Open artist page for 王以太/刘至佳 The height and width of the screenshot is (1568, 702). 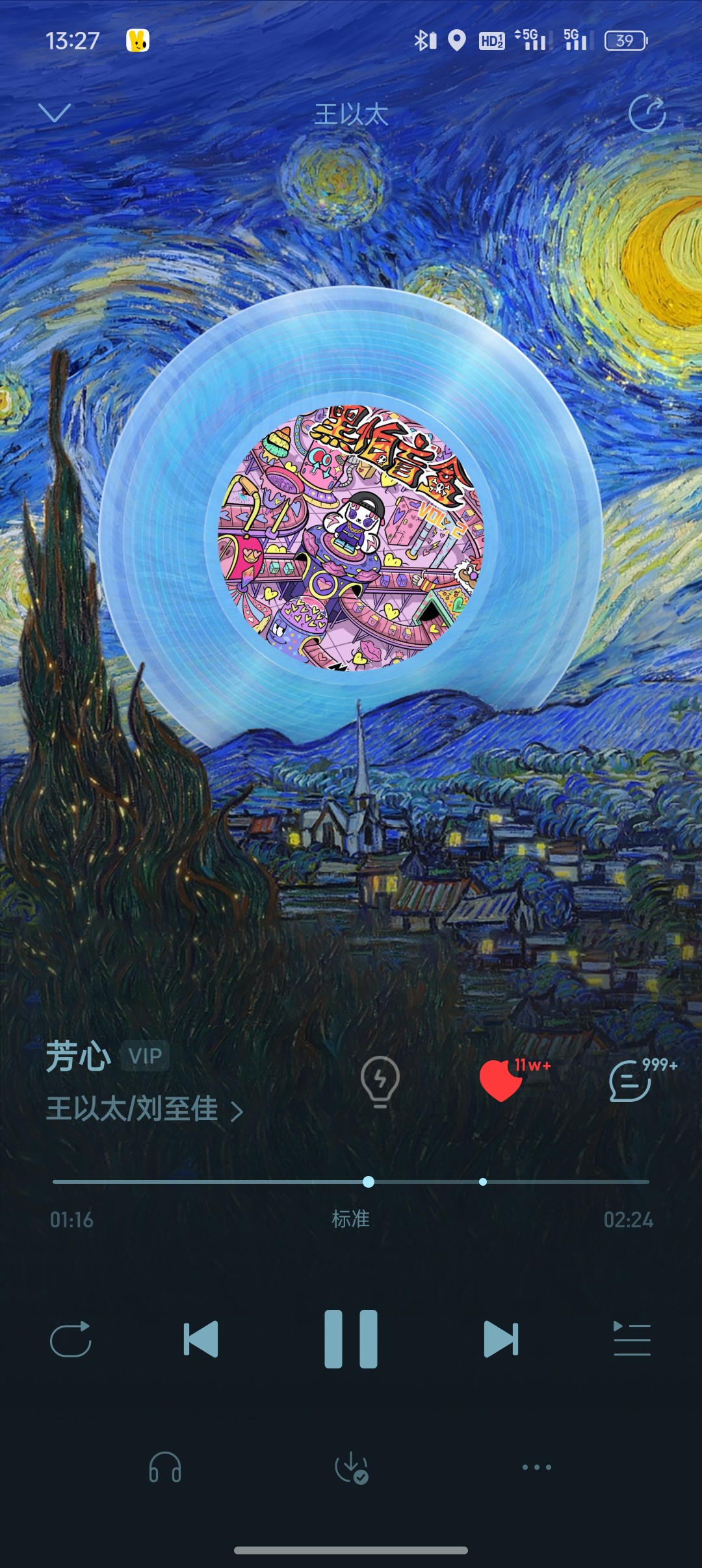tap(144, 1109)
